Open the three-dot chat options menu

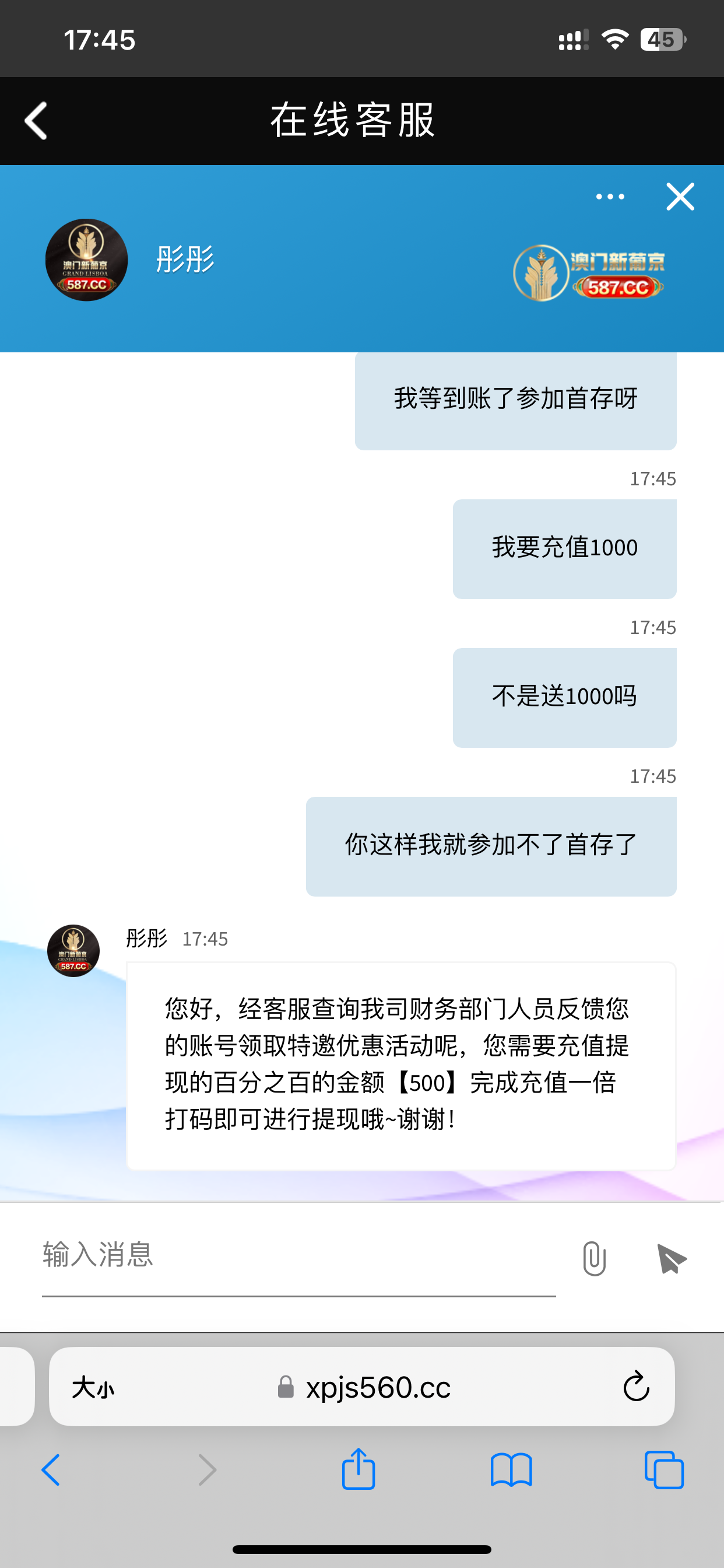pos(610,197)
